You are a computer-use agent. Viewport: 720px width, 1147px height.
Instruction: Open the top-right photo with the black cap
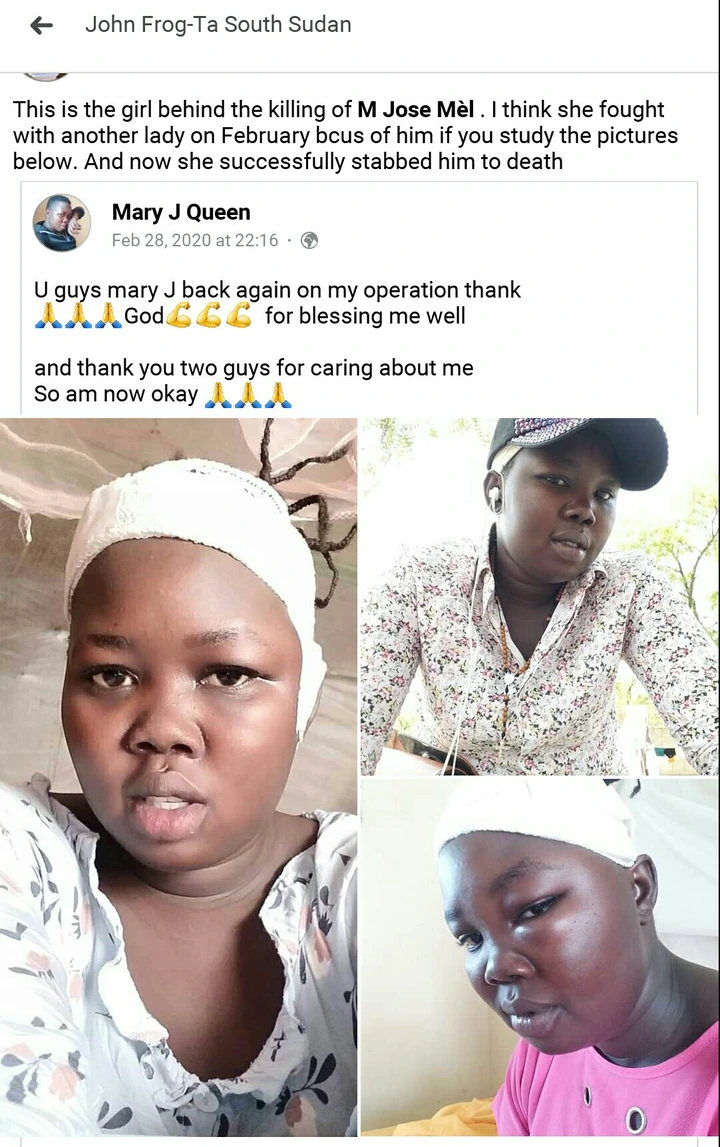tap(539, 597)
